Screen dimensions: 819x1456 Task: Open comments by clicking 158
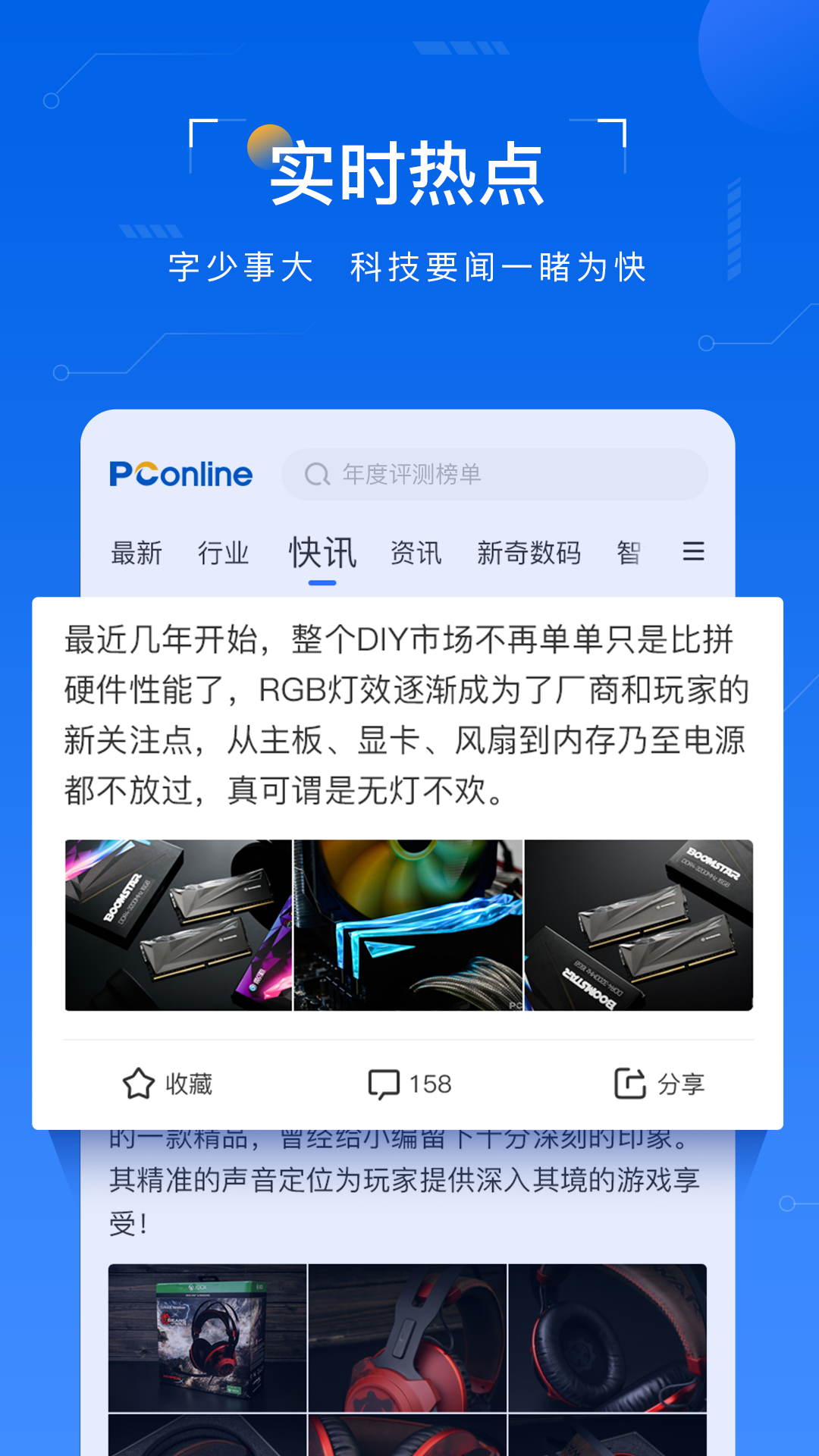coord(431,1084)
